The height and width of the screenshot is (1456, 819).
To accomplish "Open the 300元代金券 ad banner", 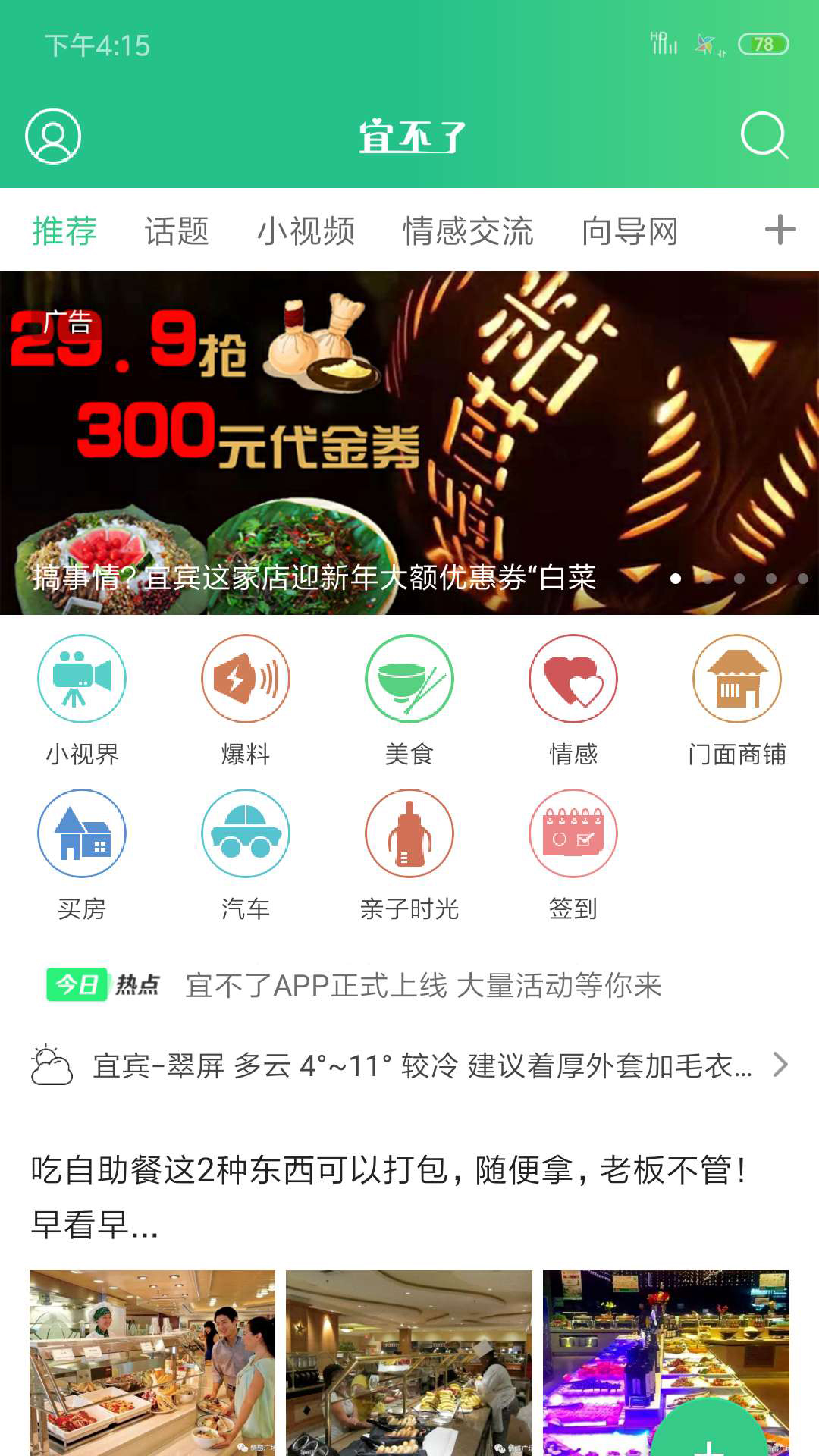I will pyautogui.click(x=409, y=443).
